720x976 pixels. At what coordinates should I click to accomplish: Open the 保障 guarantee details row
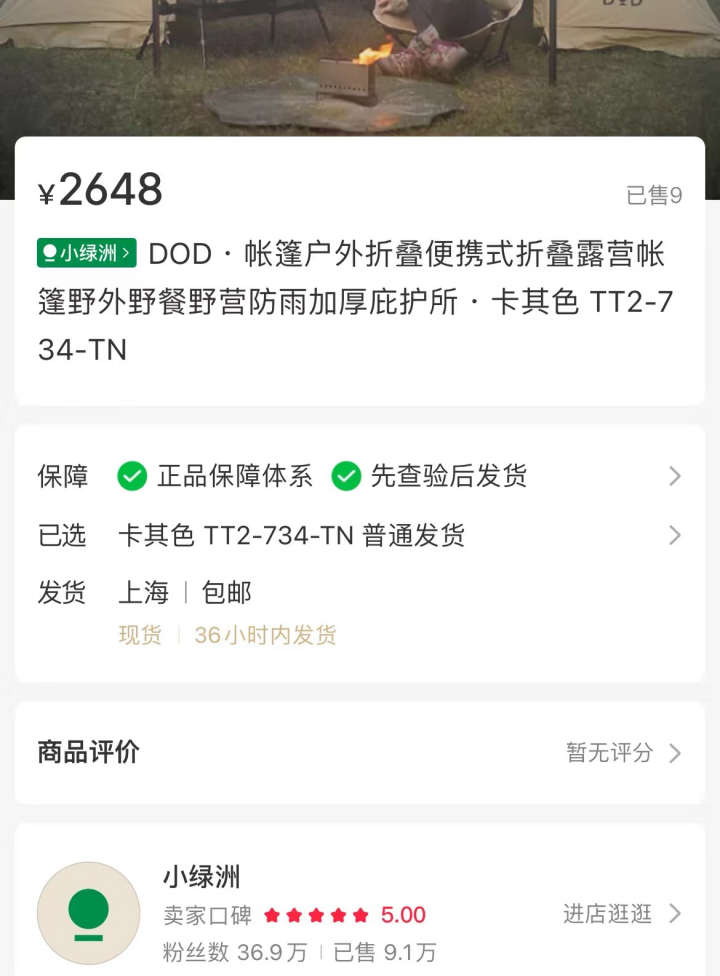pos(360,476)
